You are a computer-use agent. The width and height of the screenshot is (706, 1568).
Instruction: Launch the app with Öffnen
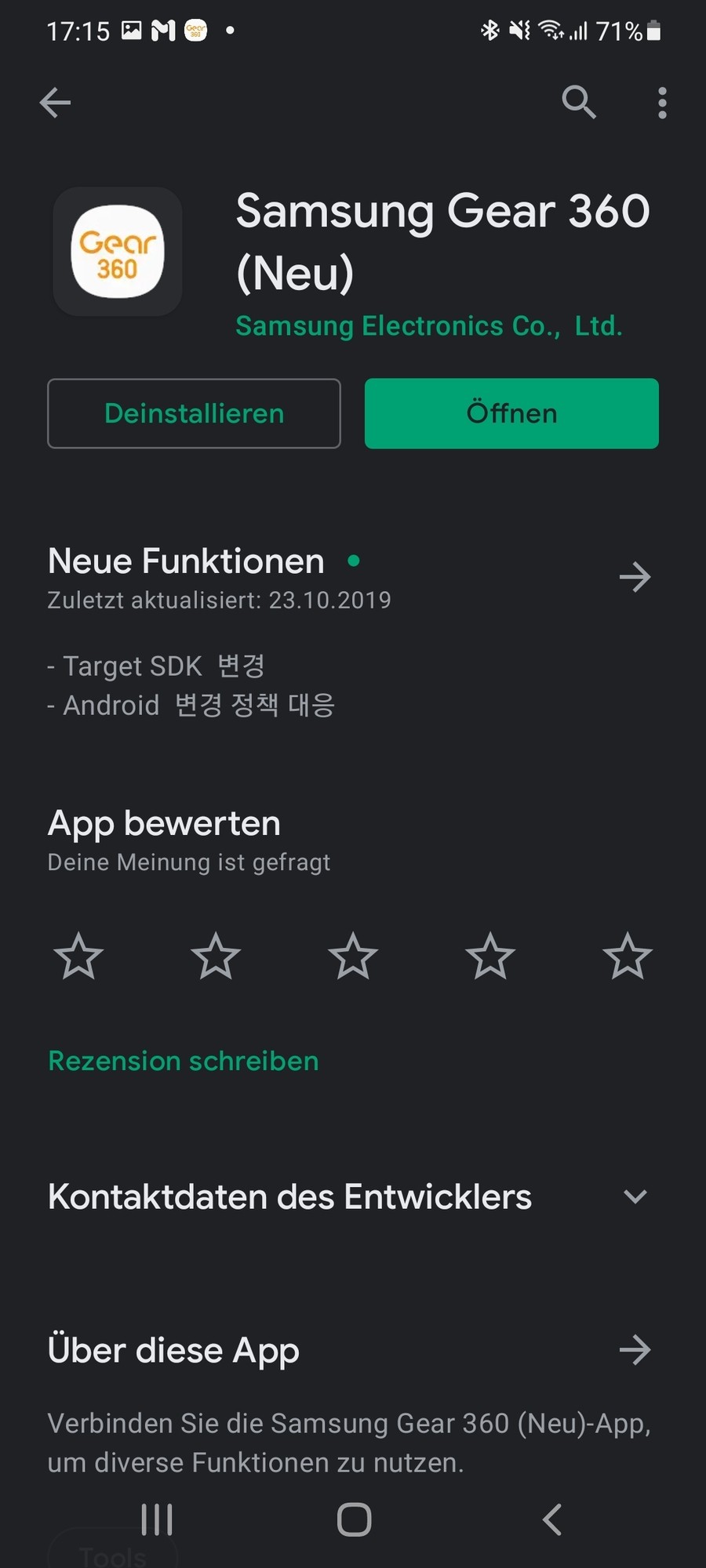(x=511, y=414)
